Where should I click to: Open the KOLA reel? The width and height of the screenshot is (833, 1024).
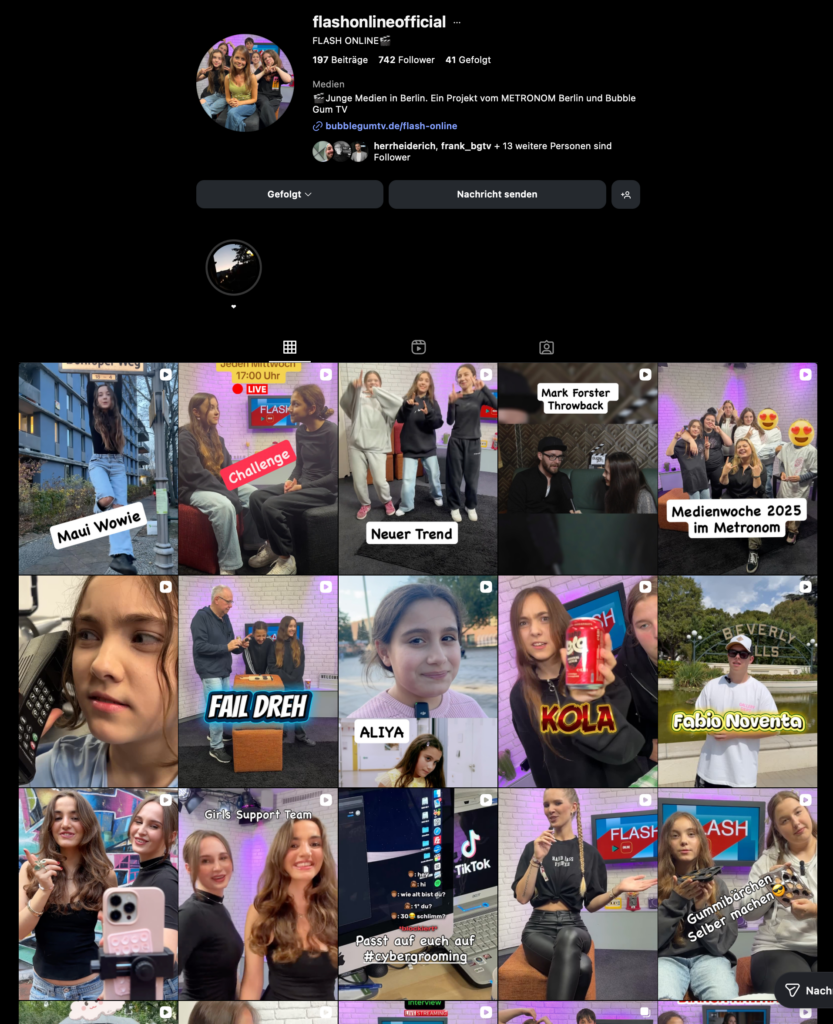click(x=578, y=681)
